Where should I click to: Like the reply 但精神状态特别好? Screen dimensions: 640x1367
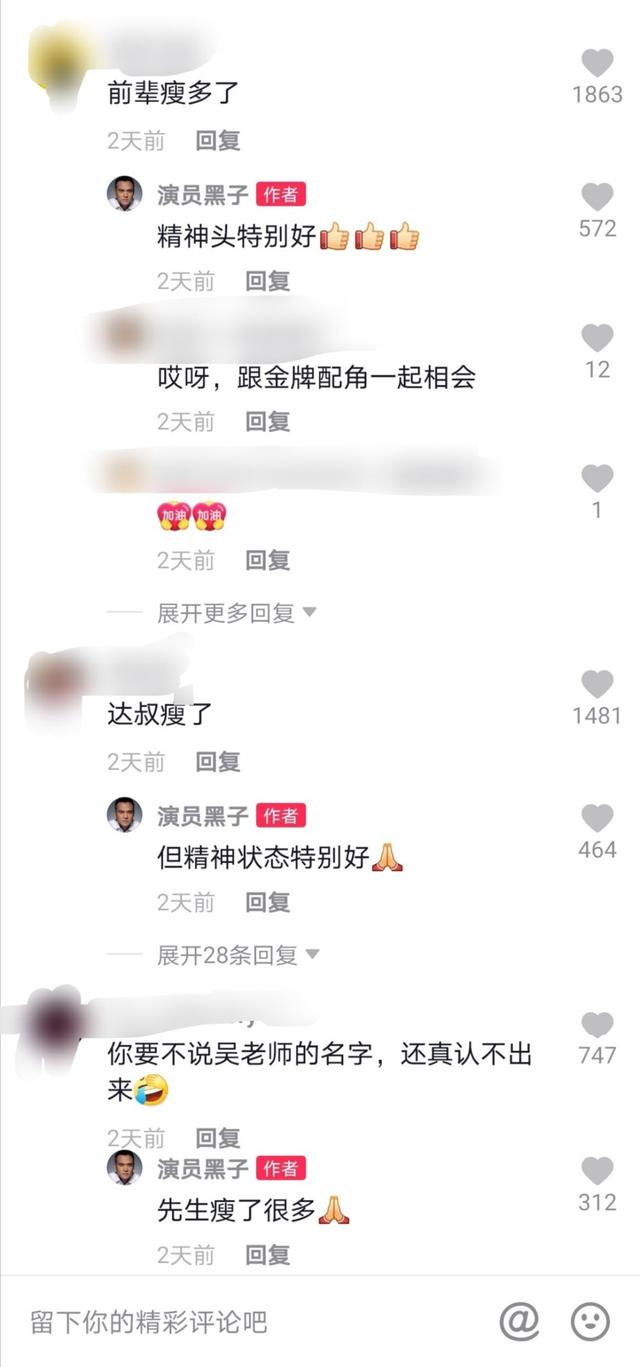tap(597, 818)
